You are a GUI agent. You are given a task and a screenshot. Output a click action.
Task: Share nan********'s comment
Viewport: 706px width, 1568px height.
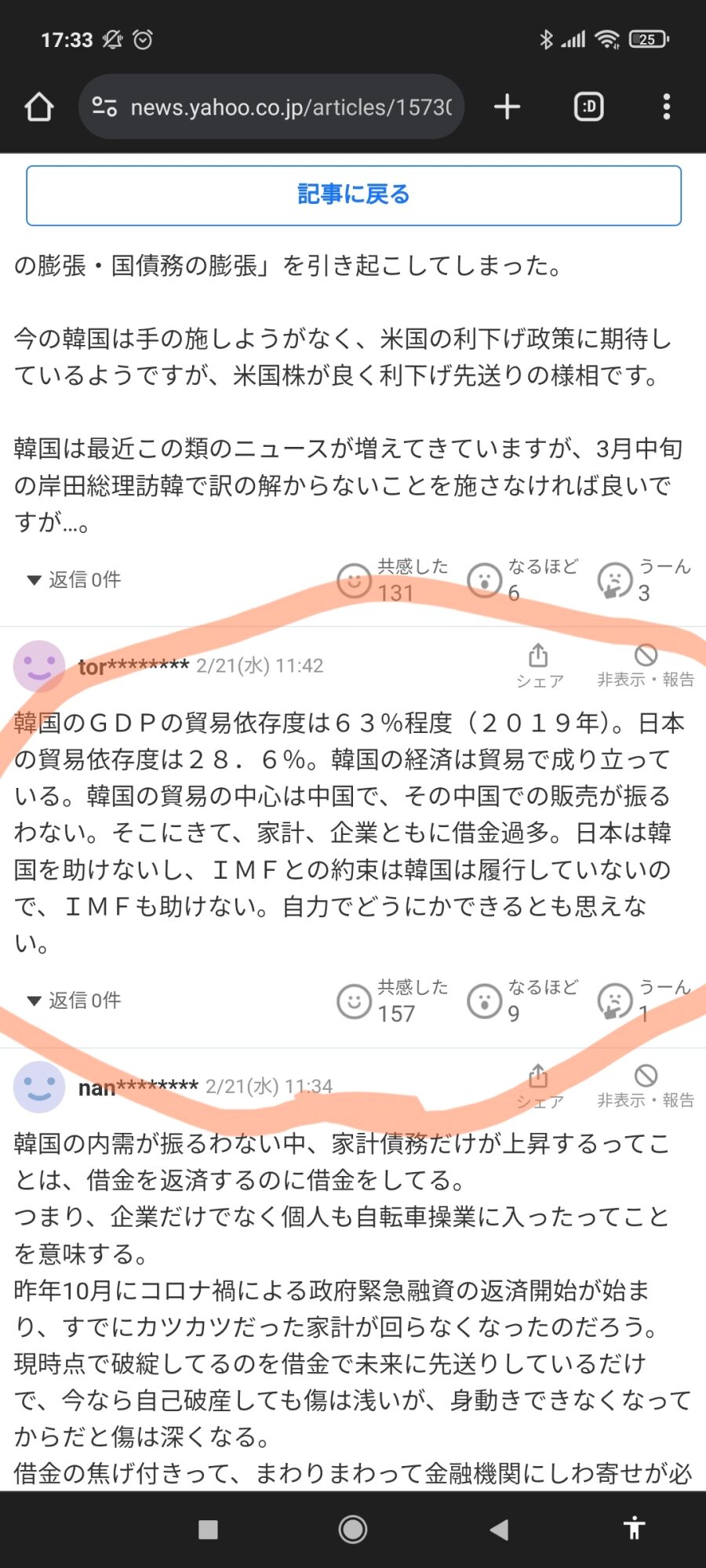tap(539, 1087)
